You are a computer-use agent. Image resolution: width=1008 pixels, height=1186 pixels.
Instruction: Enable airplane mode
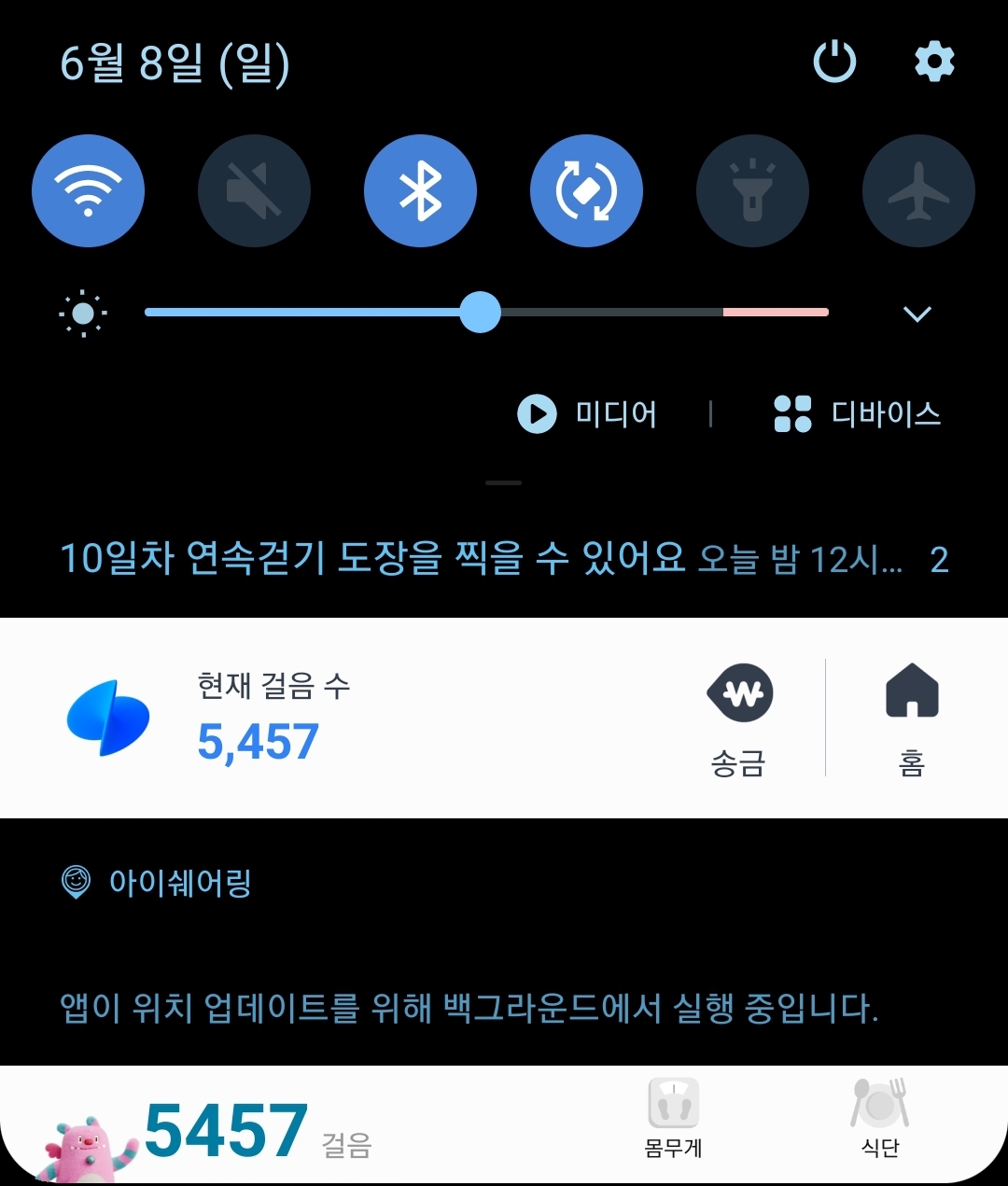click(x=918, y=190)
